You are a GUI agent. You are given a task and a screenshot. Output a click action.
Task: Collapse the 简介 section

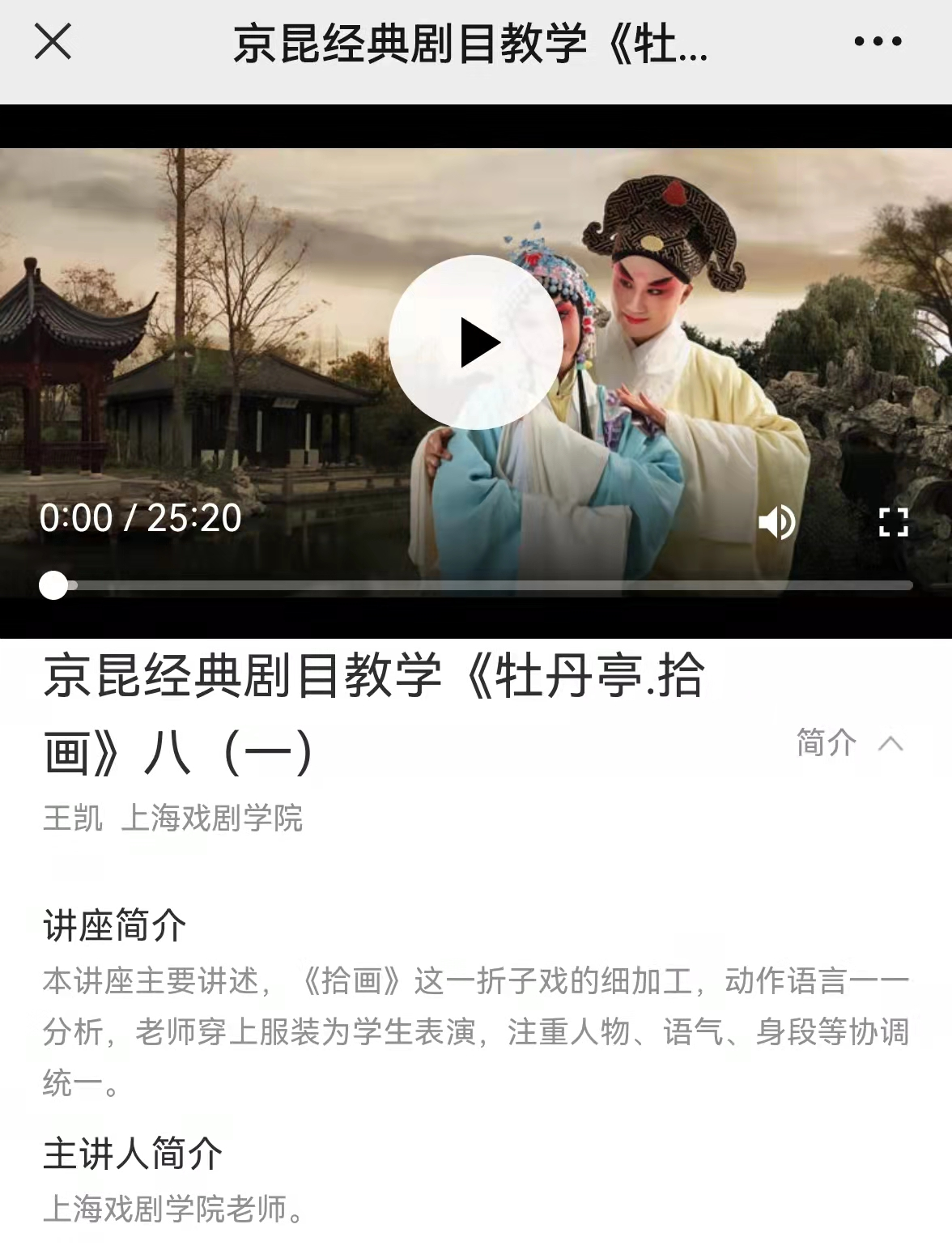pyautogui.click(x=850, y=742)
